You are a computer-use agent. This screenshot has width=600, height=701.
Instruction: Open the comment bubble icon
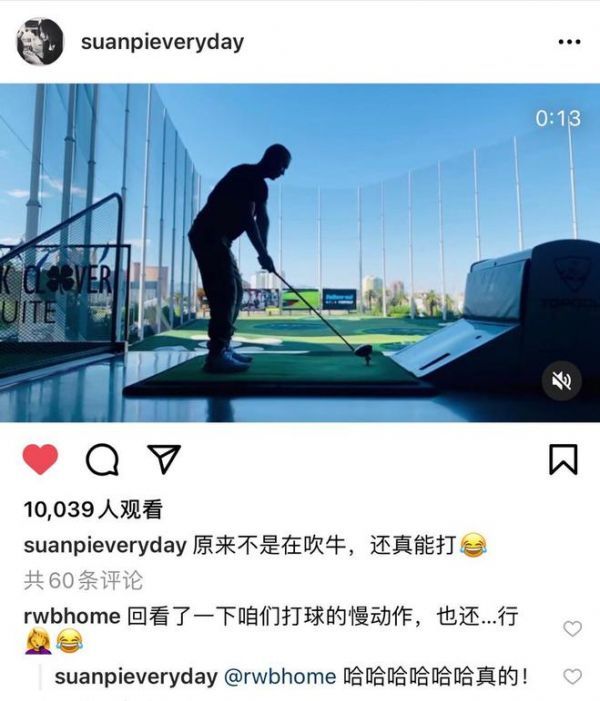click(101, 459)
